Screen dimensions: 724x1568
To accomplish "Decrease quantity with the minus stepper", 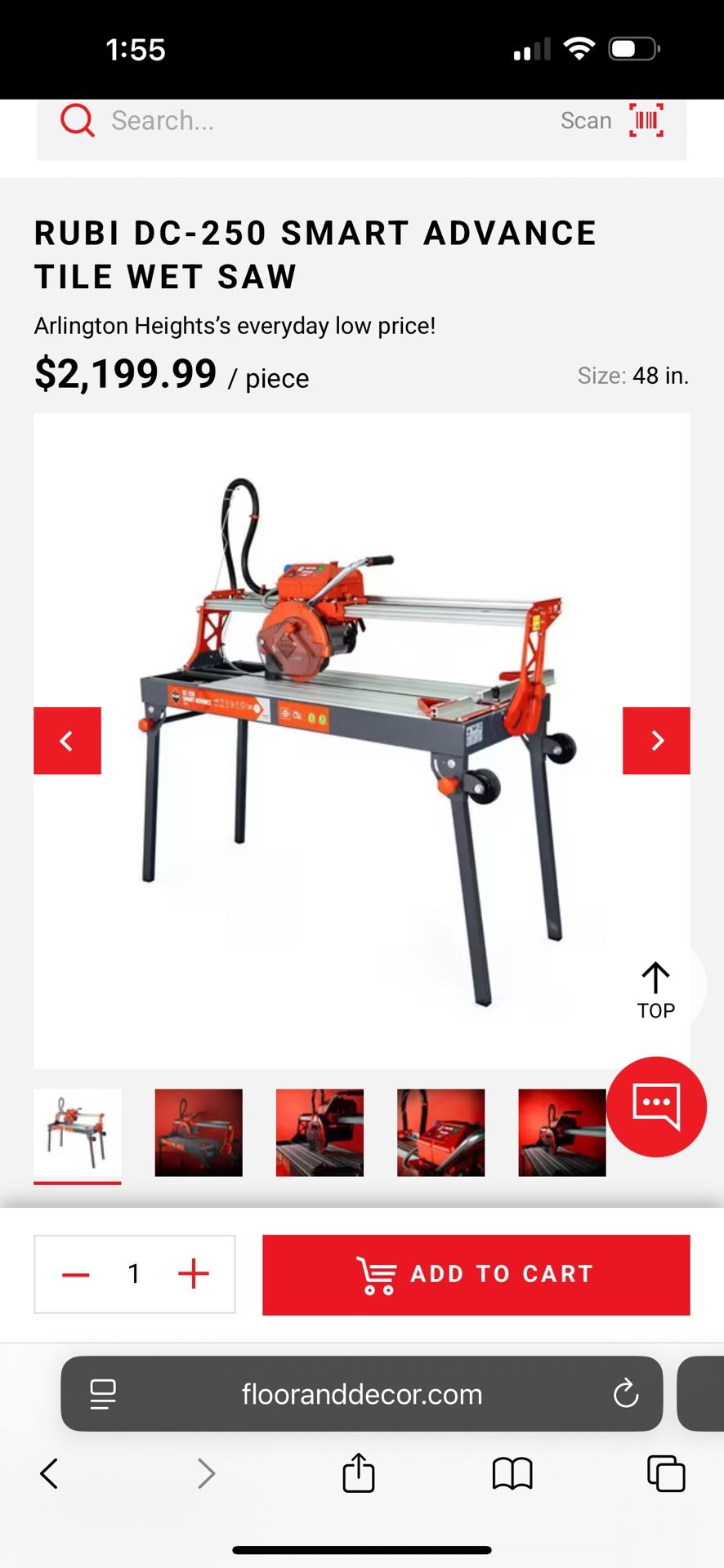I will [x=75, y=1274].
